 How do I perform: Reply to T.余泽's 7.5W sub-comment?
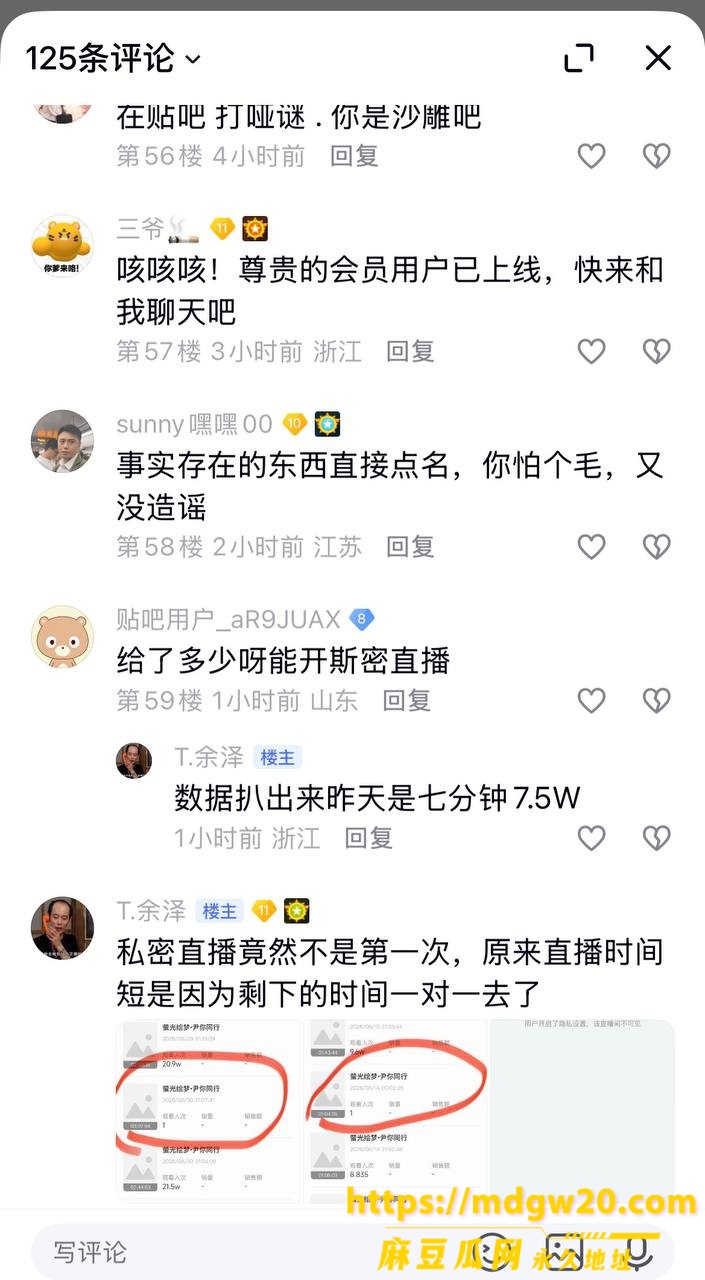[369, 838]
